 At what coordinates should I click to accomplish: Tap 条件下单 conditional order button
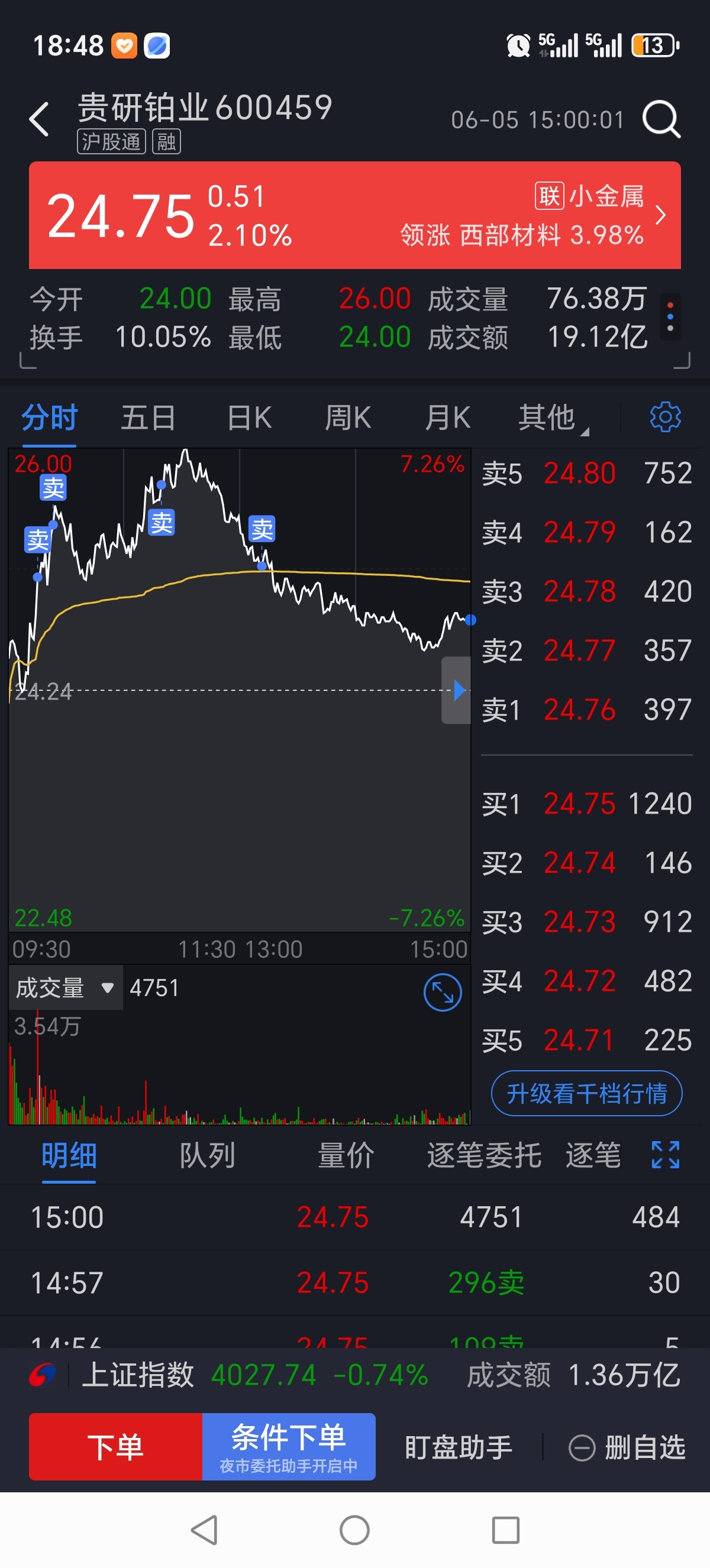tap(289, 1446)
